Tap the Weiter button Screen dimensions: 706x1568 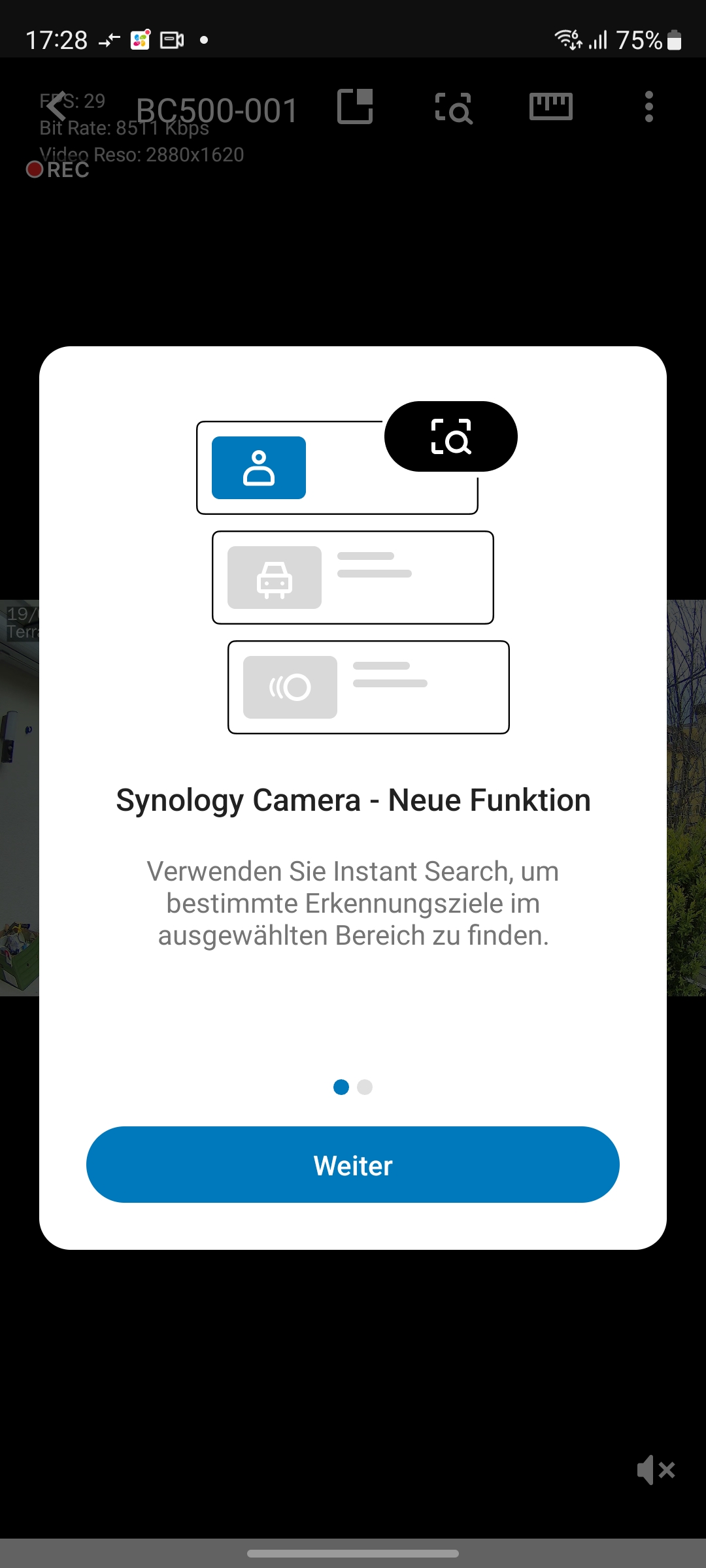pyautogui.click(x=353, y=1164)
